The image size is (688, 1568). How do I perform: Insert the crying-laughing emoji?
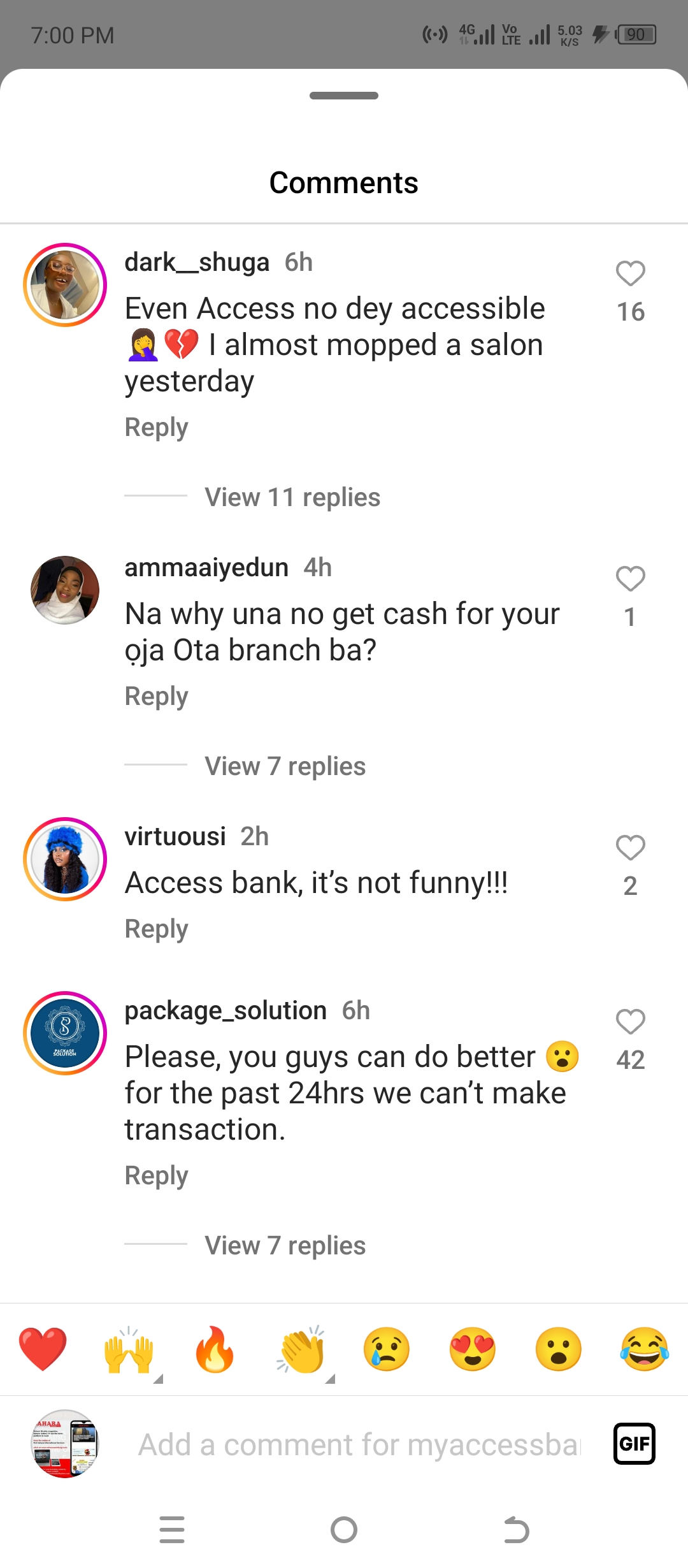[x=644, y=1349]
